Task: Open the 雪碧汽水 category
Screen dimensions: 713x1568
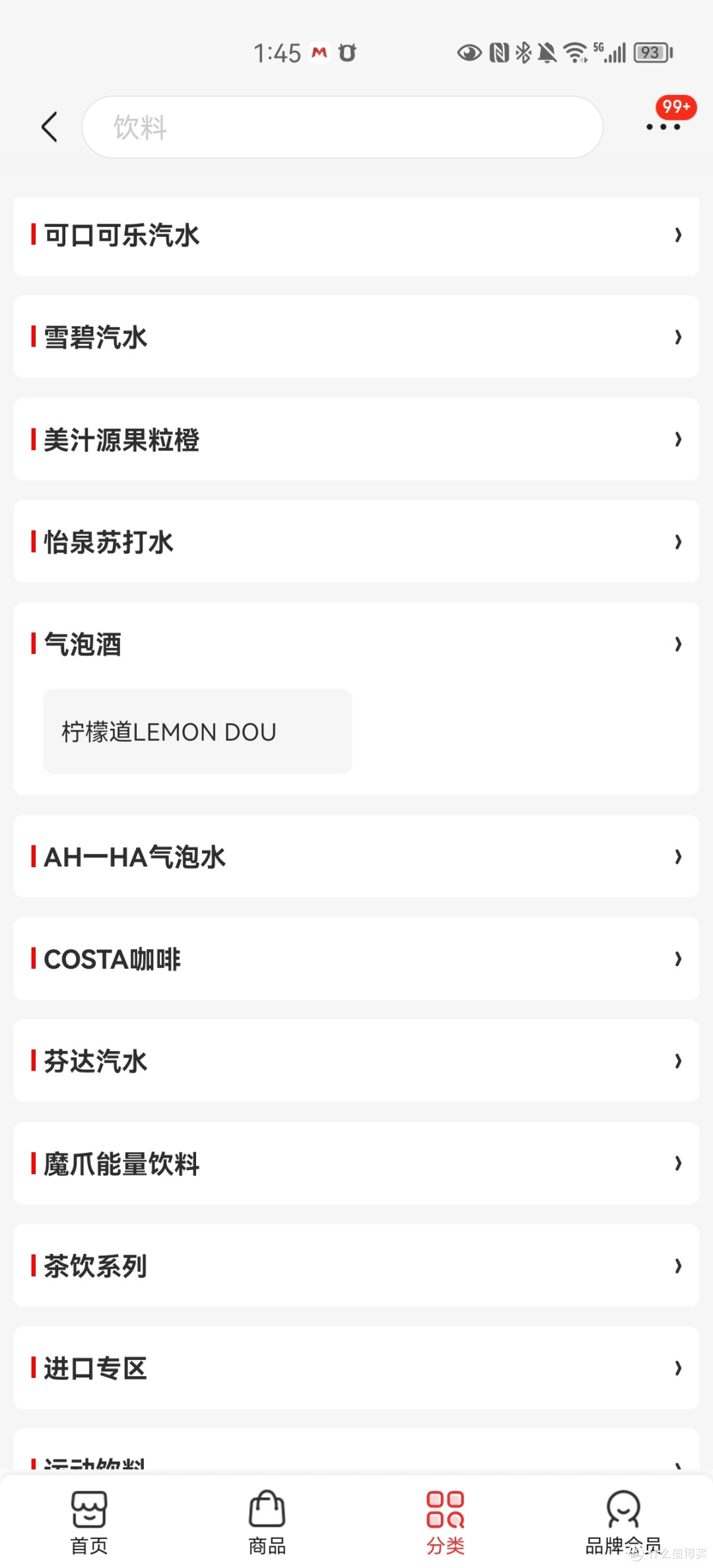Action: (356, 337)
